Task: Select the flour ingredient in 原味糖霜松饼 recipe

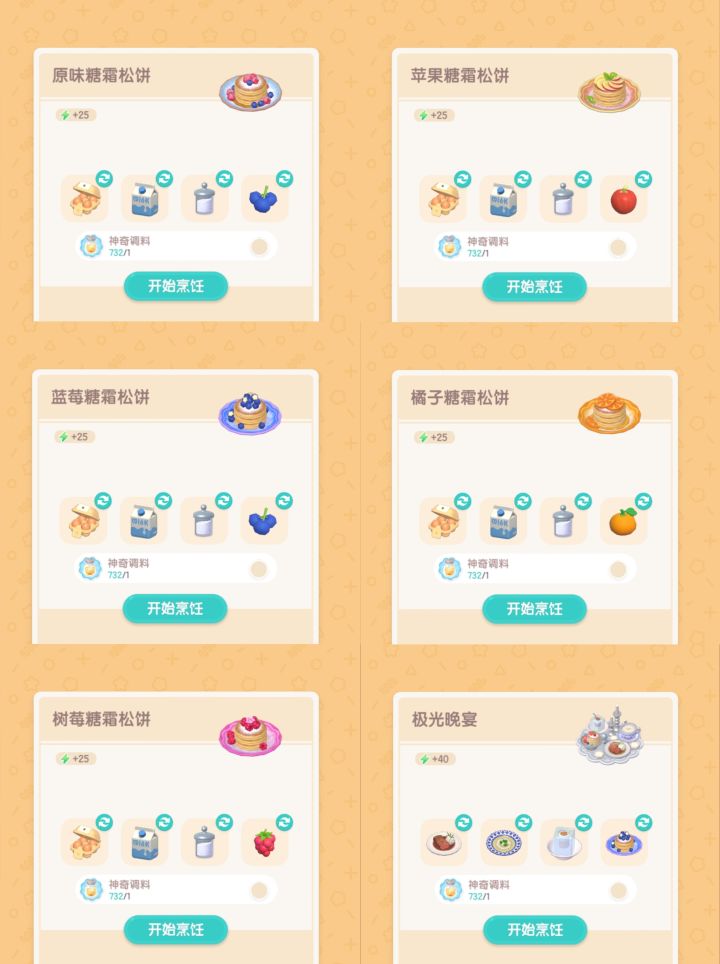Action: tap(84, 200)
